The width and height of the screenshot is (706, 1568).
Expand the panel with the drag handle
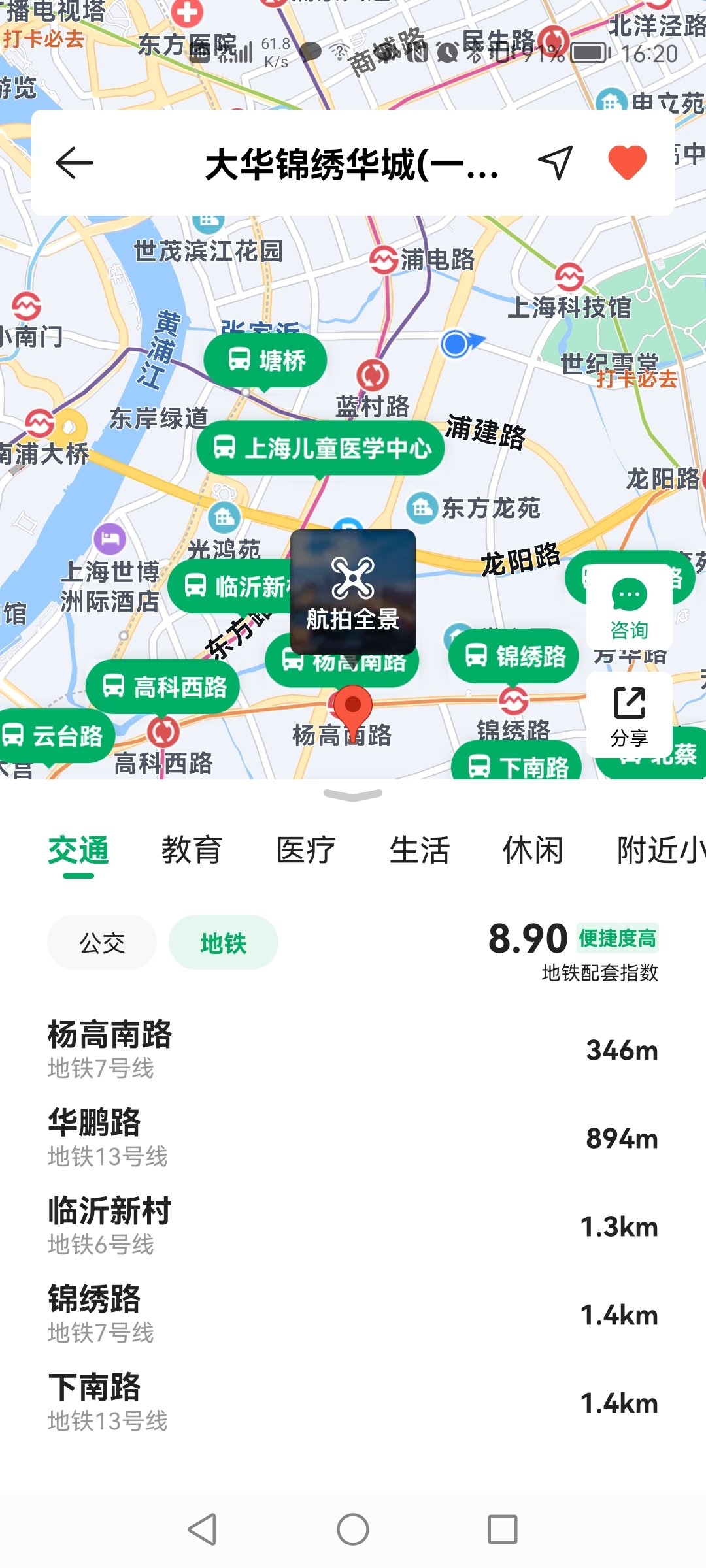pos(353,795)
